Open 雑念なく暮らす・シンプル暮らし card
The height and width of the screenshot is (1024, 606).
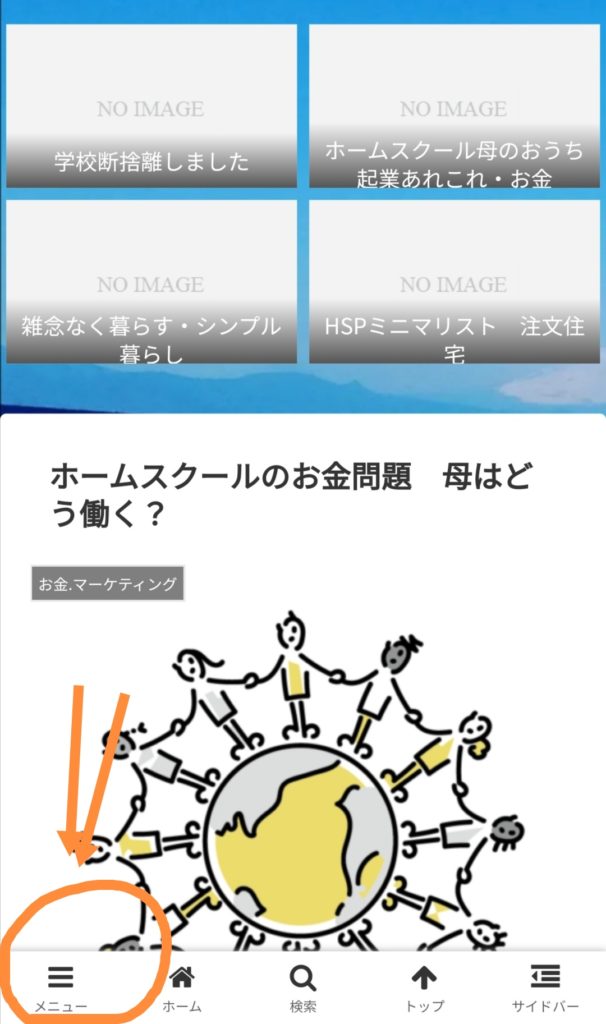[x=151, y=282]
